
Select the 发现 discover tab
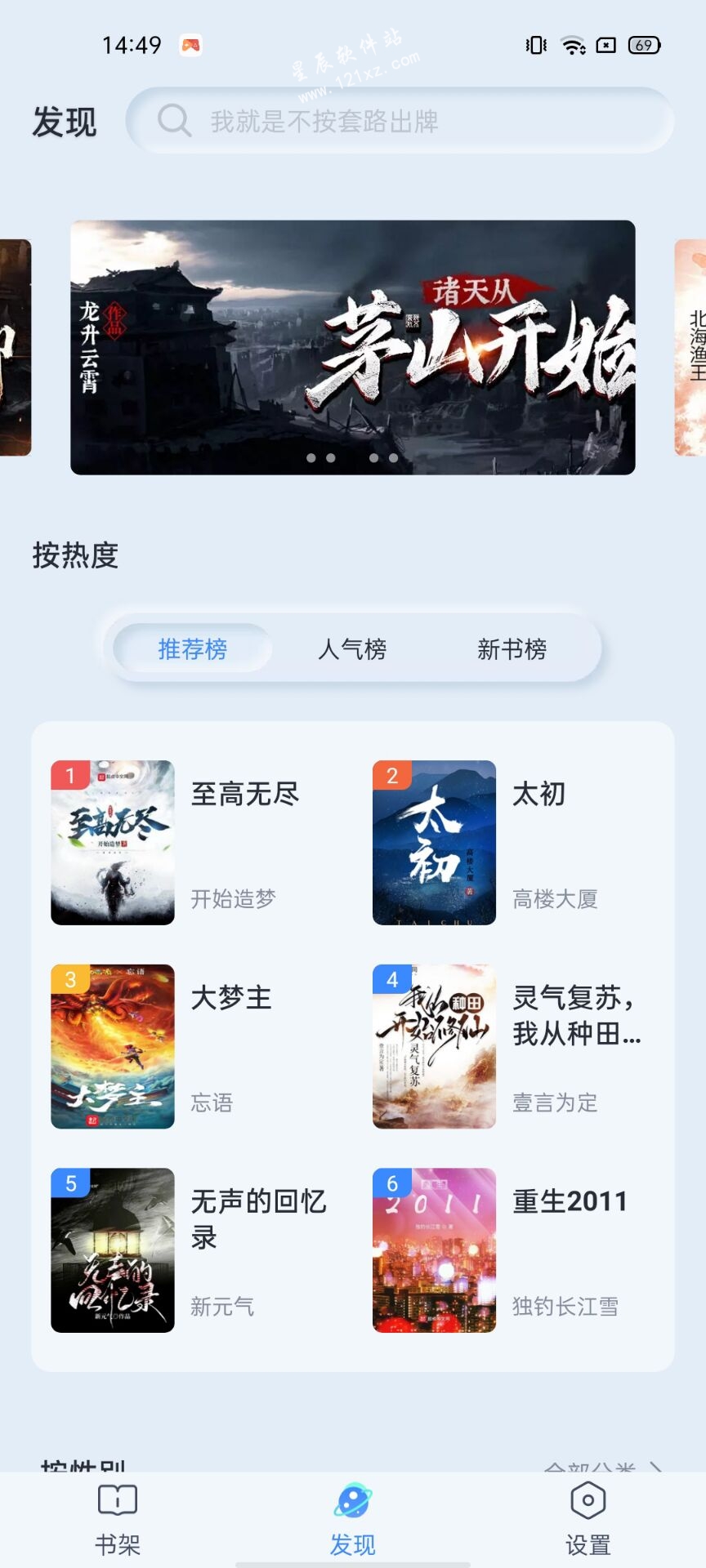(x=353, y=1519)
